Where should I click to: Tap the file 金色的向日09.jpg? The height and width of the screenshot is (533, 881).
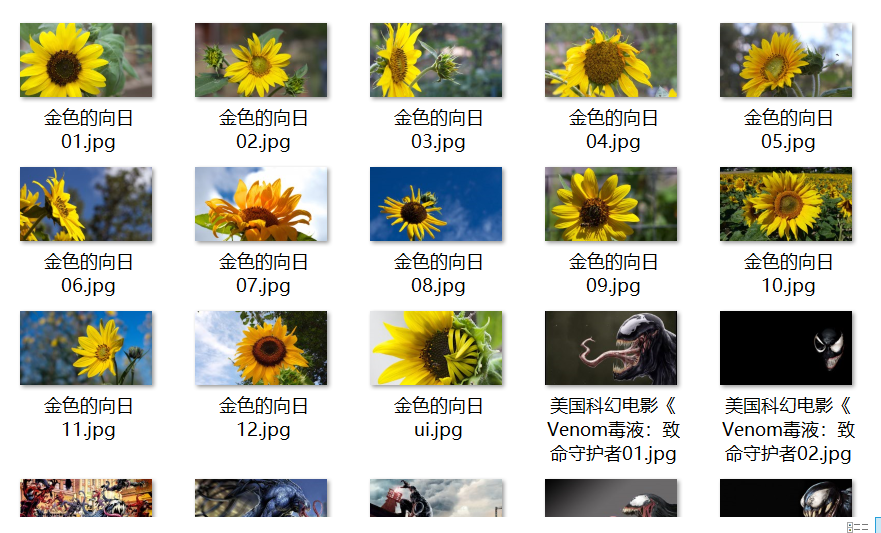611,205
